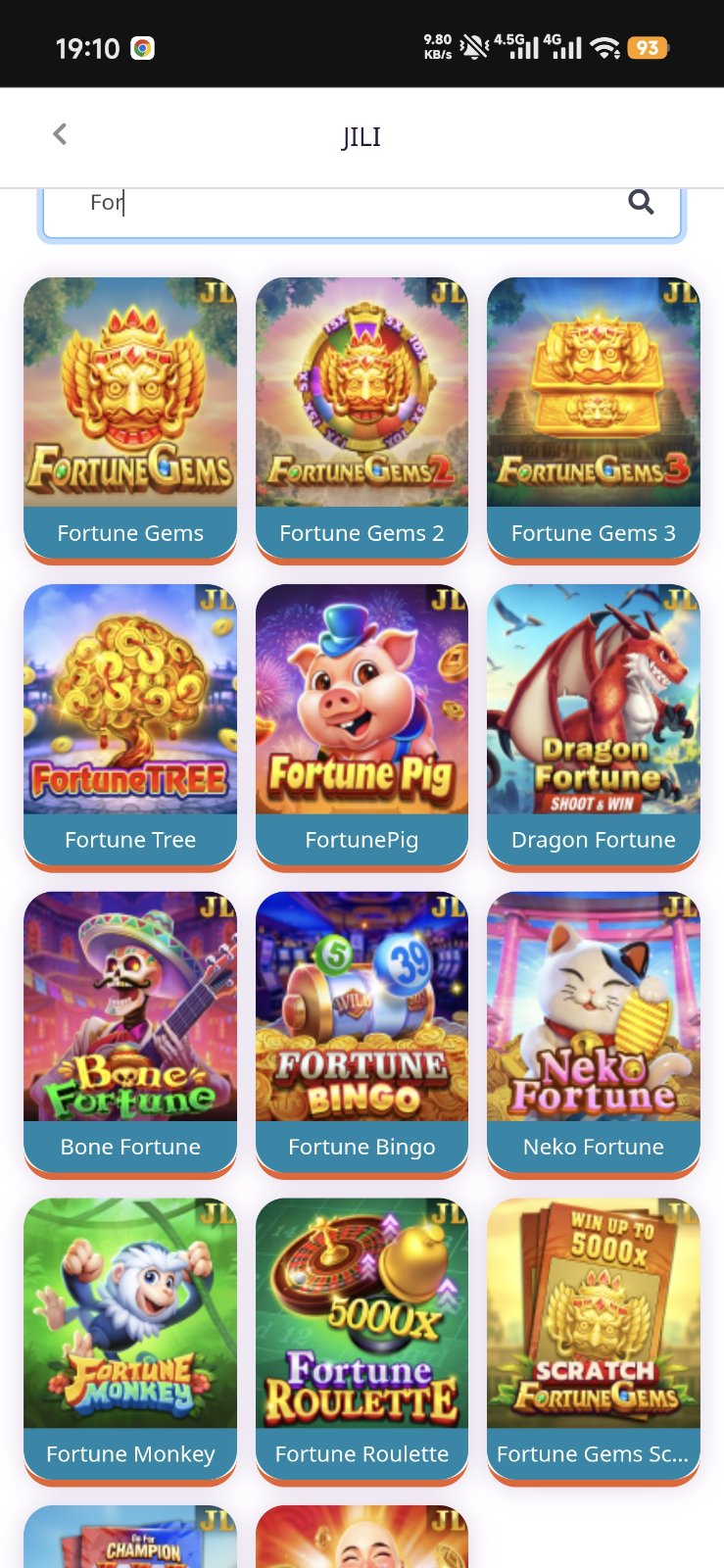Open Dragon Fortune game
Viewport: 724px width, 1568px height.
click(593, 723)
